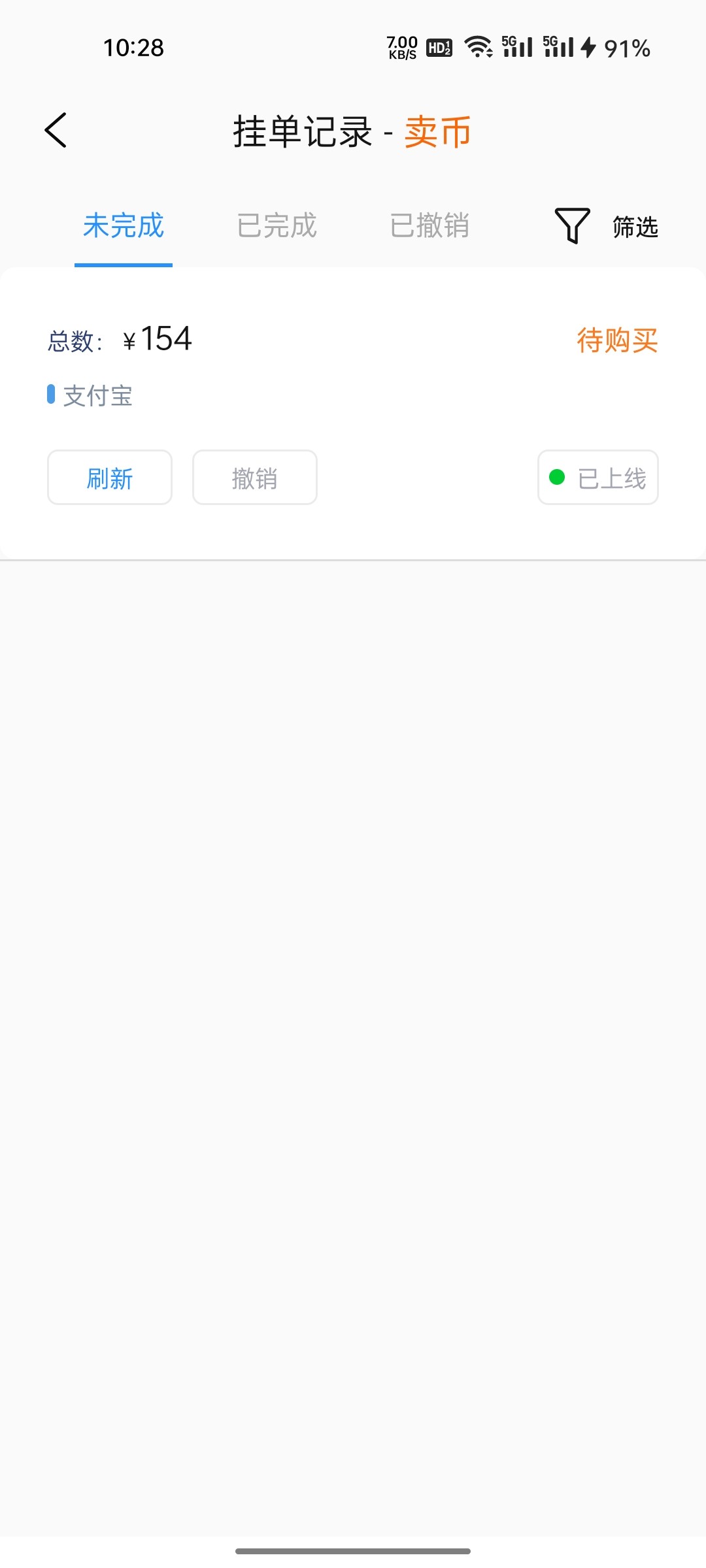Go back using the top-left arrow
The height and width of the screenshot is (1568, 706).
pyautogui.click(x=56, y=131)
